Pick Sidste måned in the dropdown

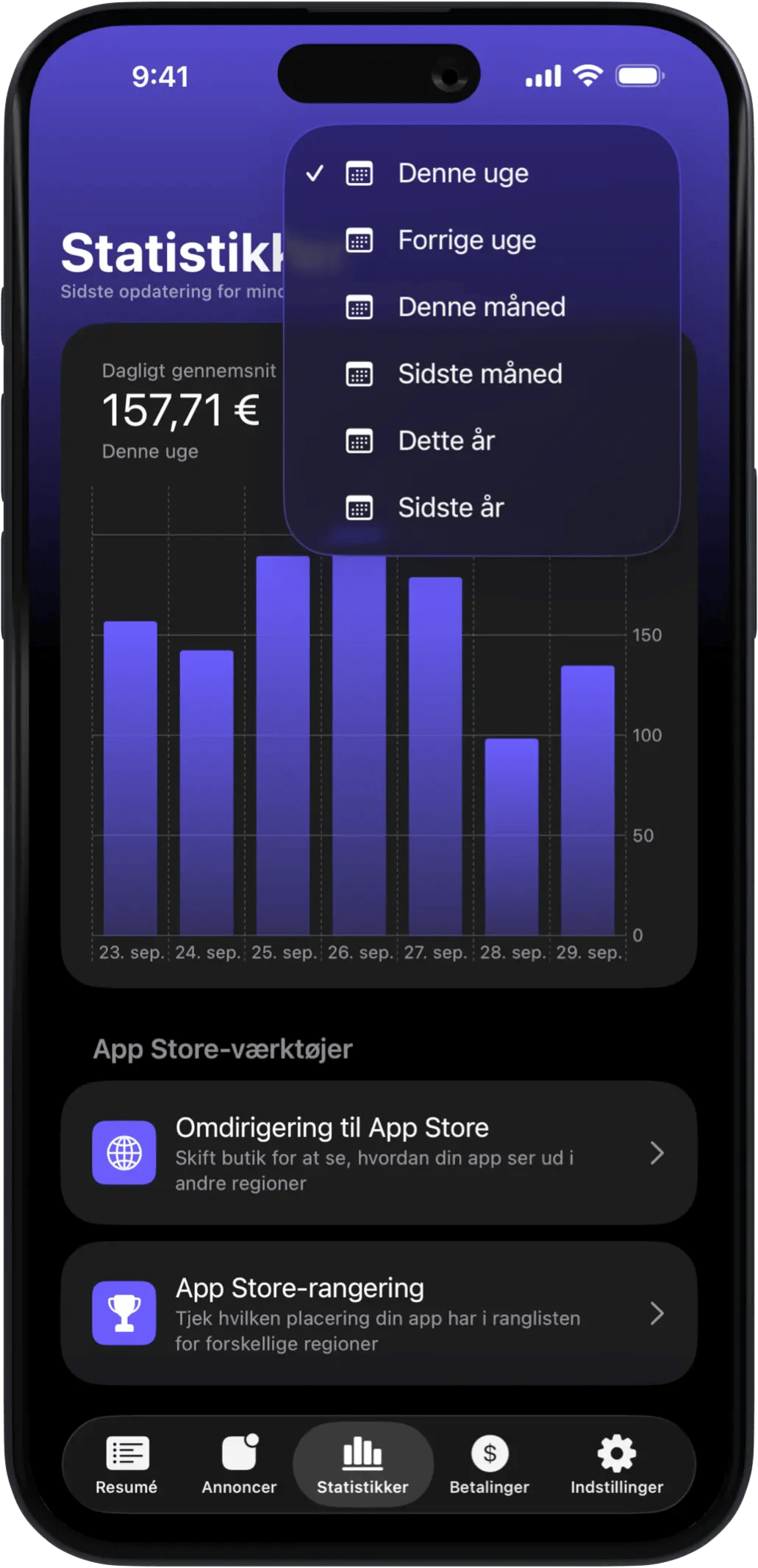pos(479,374)
